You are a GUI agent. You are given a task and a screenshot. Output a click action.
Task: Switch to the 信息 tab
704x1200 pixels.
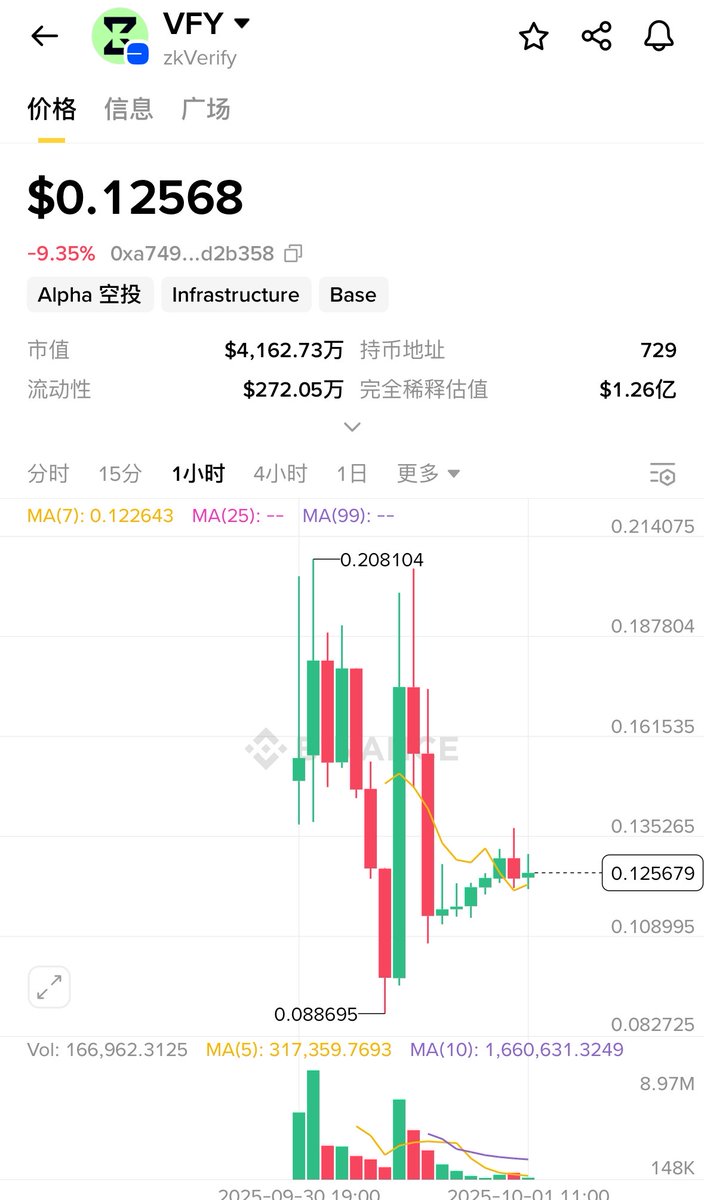pyautogui.click(x=129, y=108)
